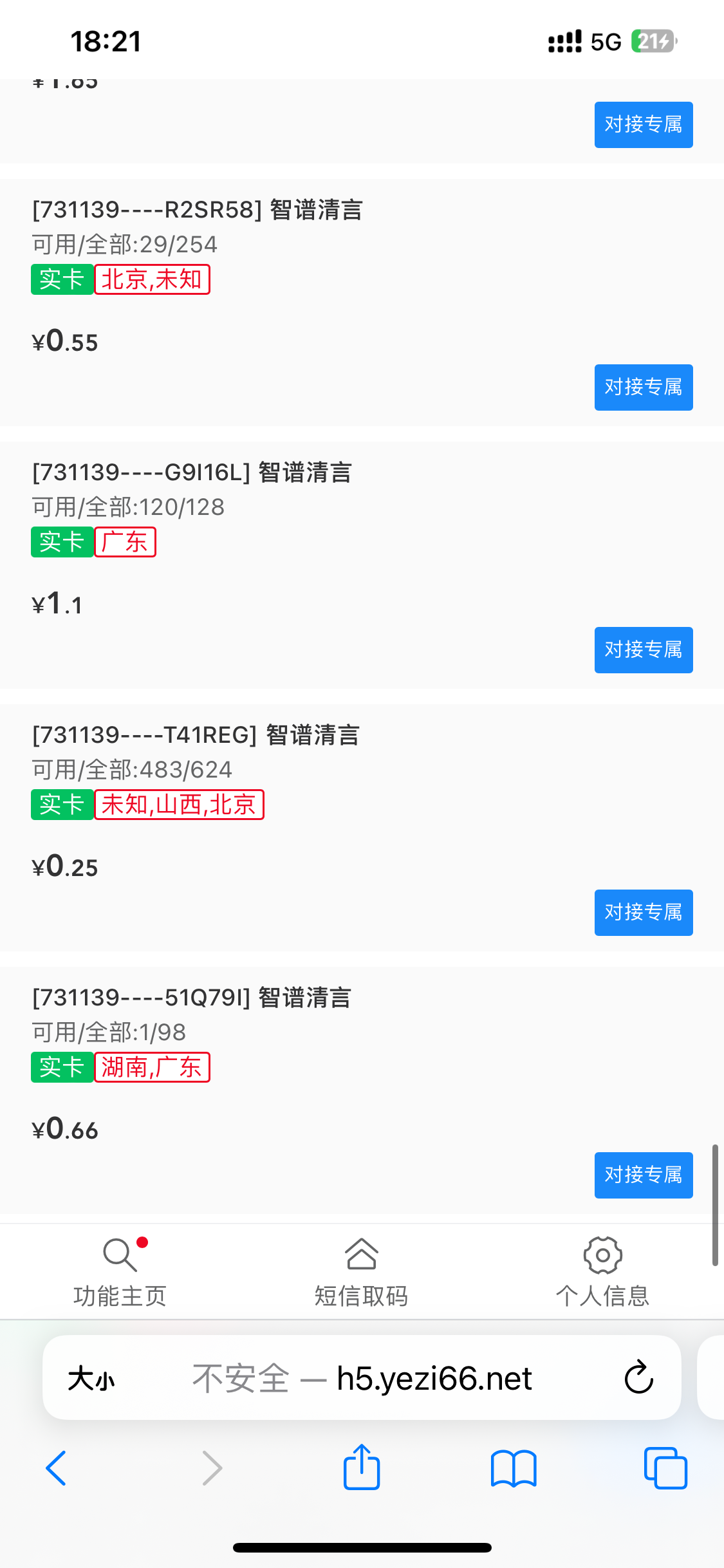Screen dimensions: 724x1568
Task: Tap 对接专属 for the R2SR58 item
Action: (x=644, y=387)
